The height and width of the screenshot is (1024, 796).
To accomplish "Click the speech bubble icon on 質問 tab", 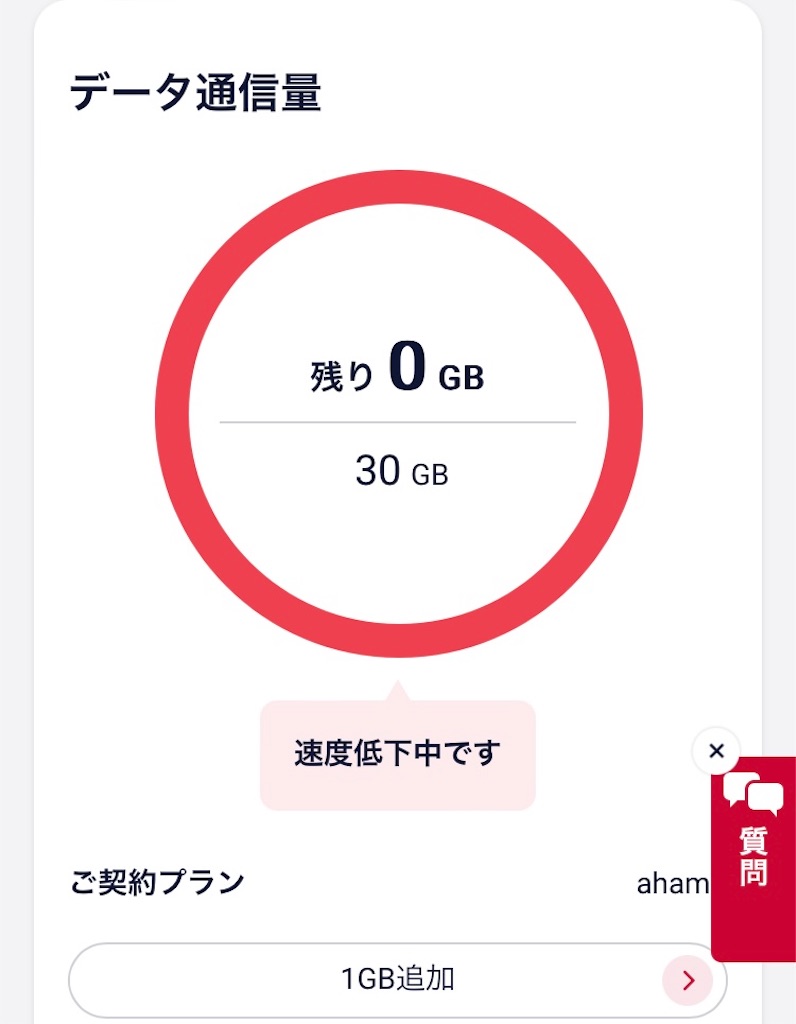I will click(752, 795).
